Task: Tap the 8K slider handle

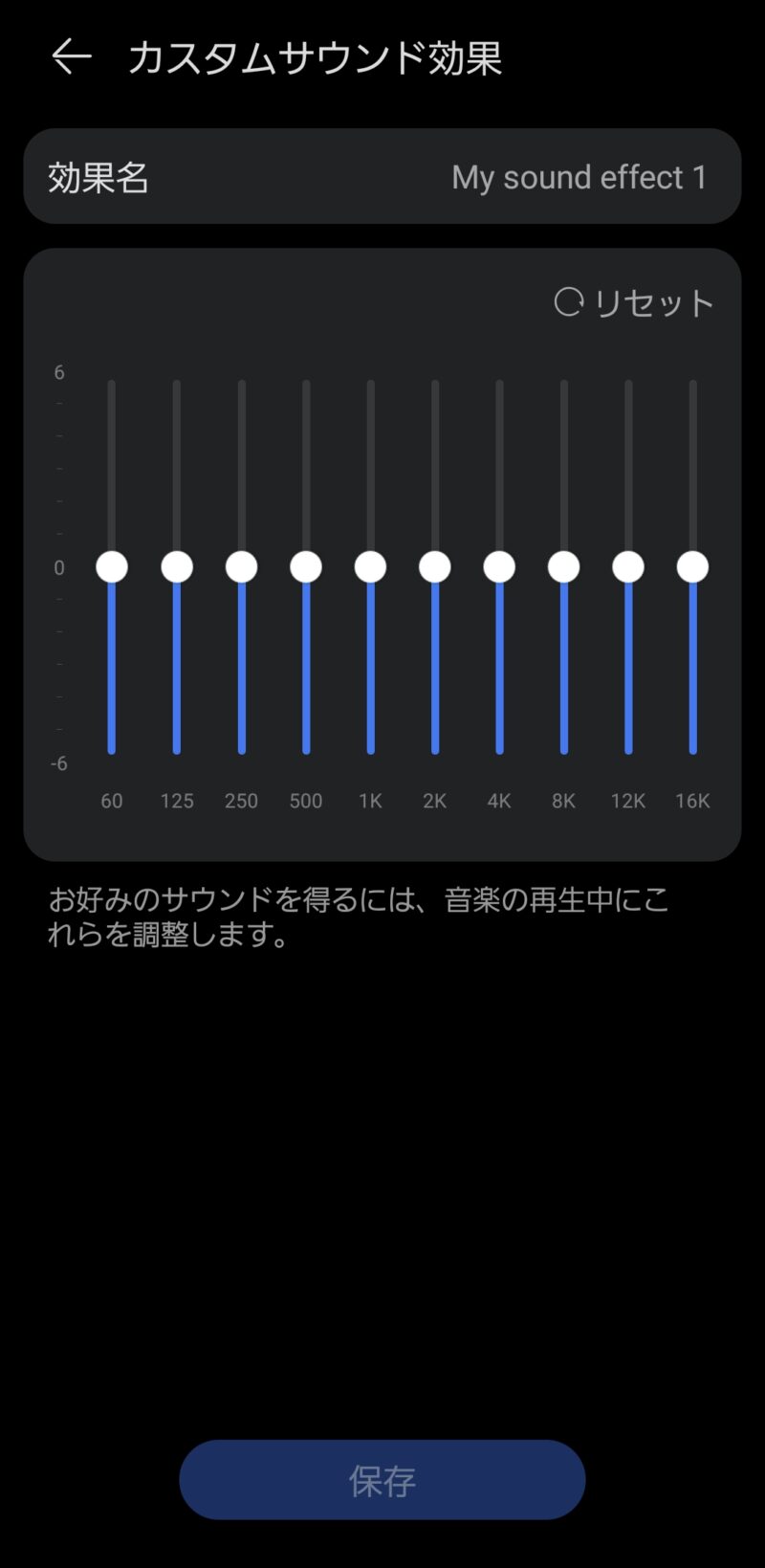Action: click(x=564, y=566)
